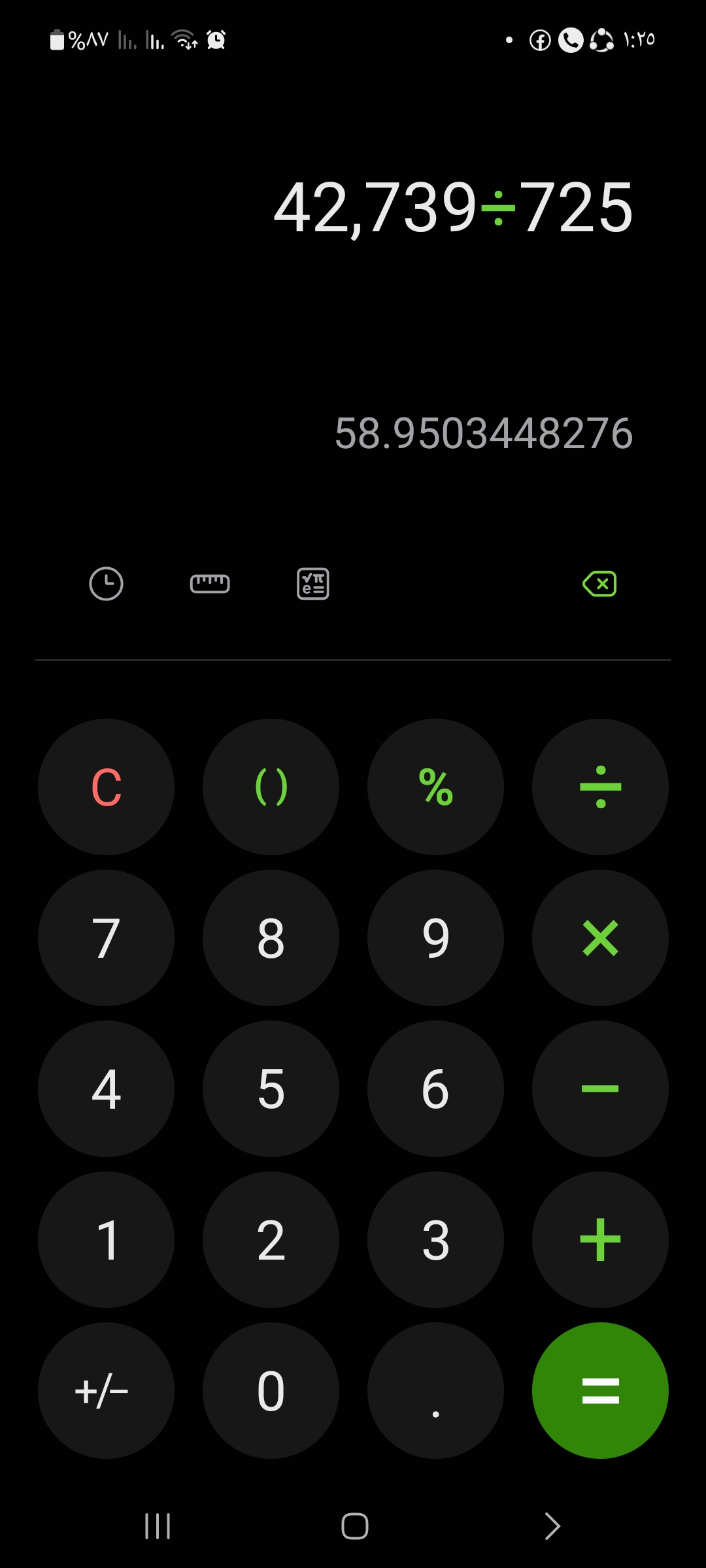Enter the digit 3
The width and height of the screenshot is (706, 1568).
[435, 1239]
